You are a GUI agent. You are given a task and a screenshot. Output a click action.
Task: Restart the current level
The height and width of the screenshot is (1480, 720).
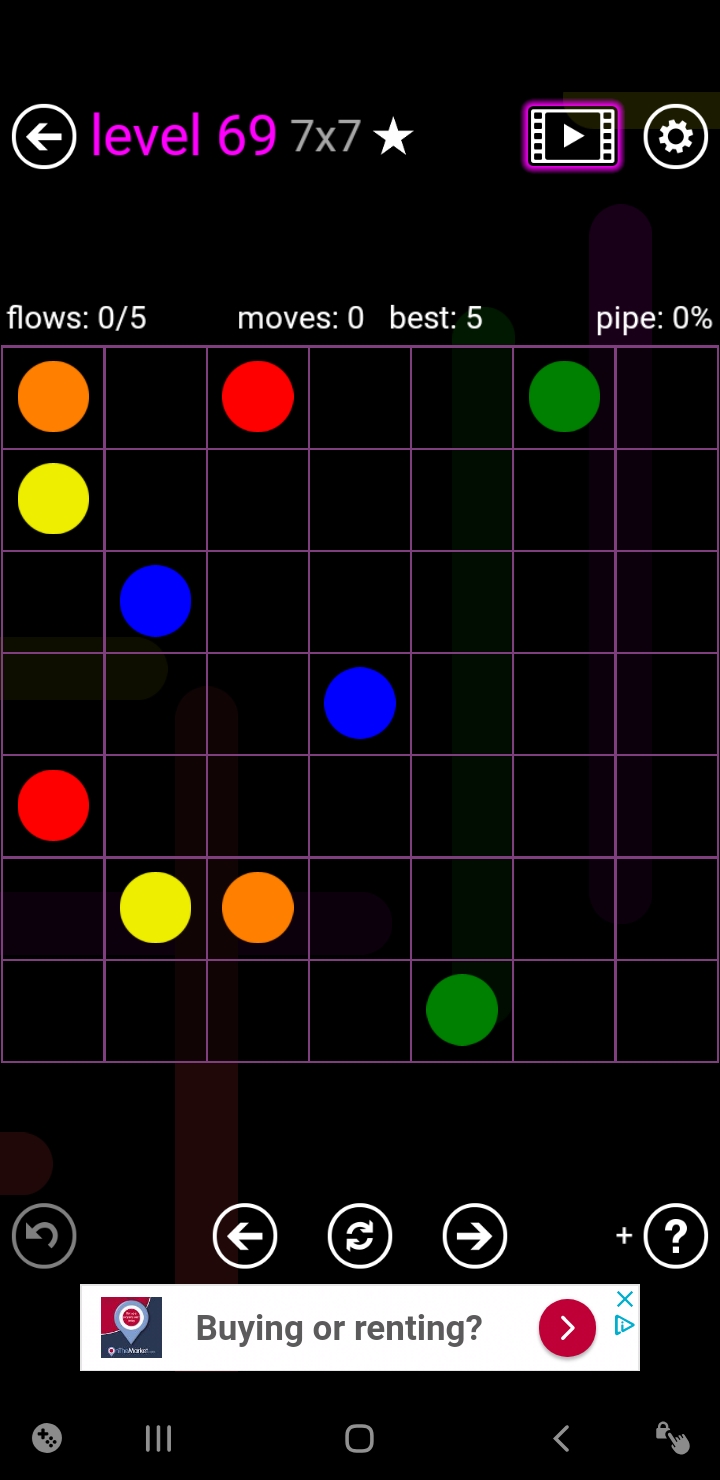[x=360, y=1236]
